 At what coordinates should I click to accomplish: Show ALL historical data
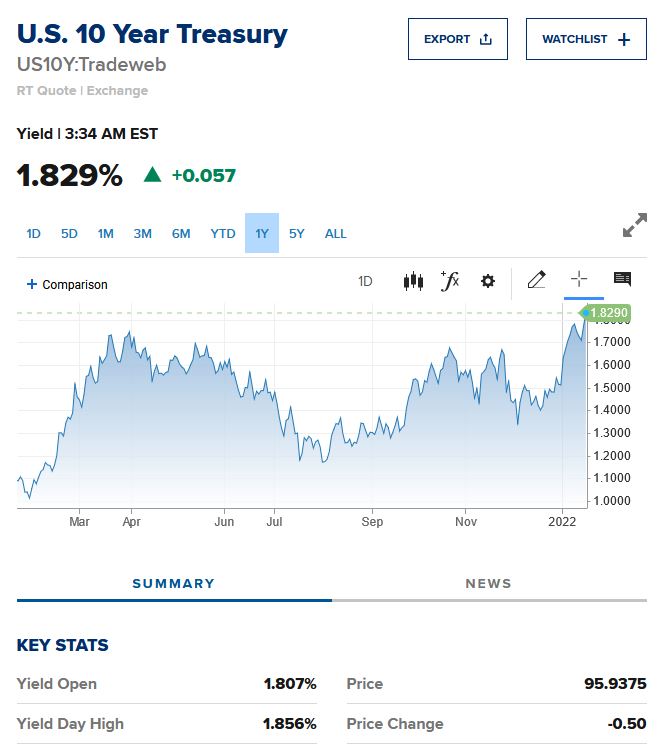coord(336,234)
